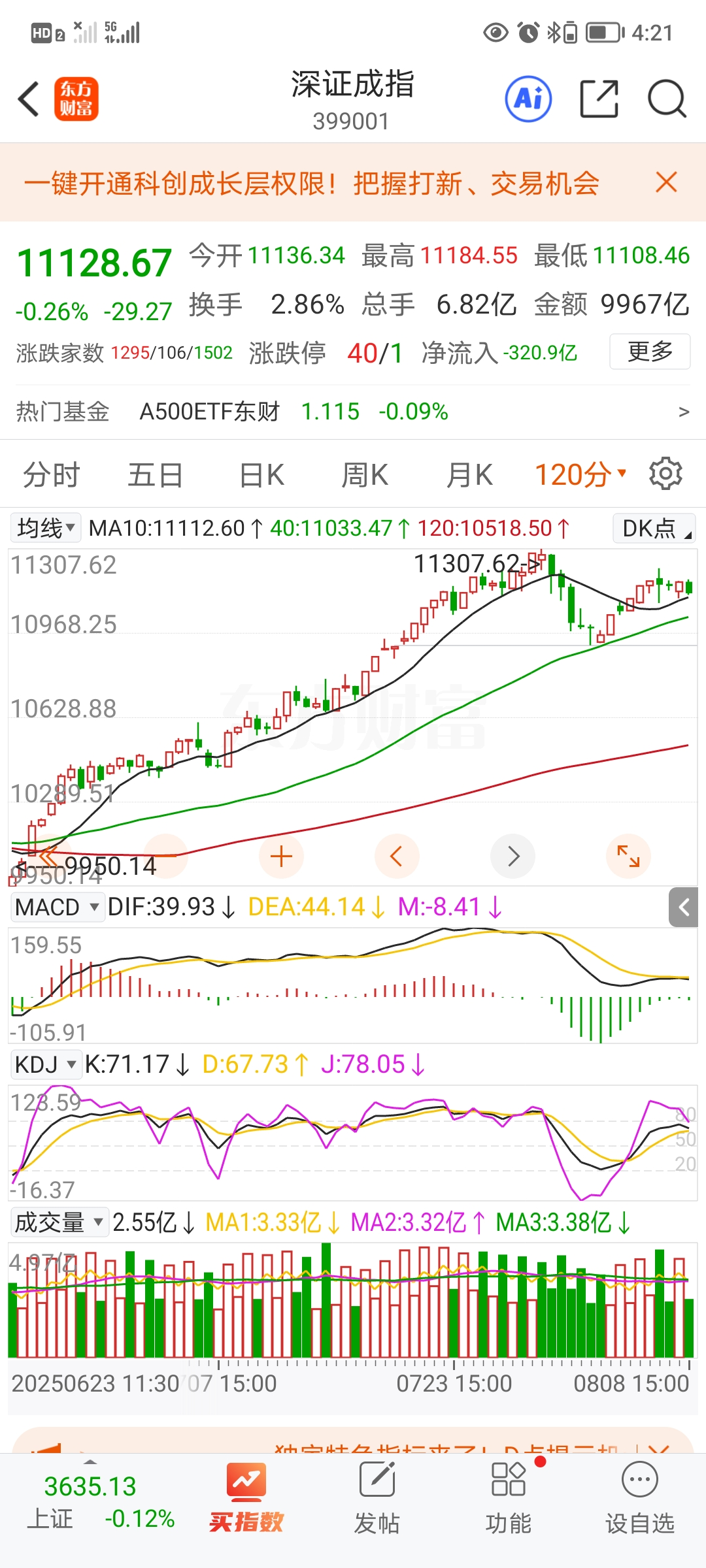Viewport: 706px width, 1568px height.
Task: Switch to the 分时 chart tab
Action: [51, 475]
